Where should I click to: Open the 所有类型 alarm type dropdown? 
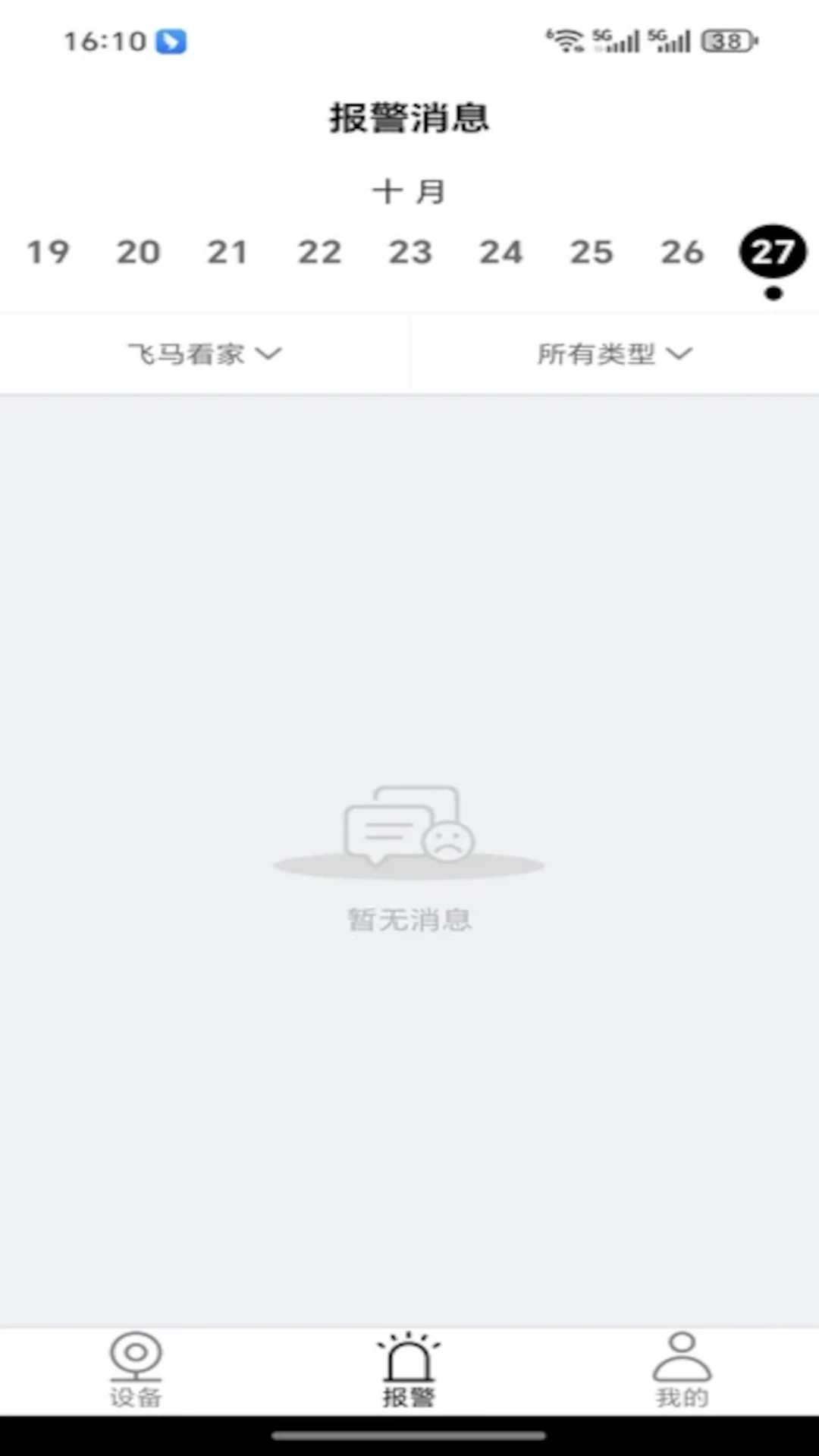coord(613,353)
